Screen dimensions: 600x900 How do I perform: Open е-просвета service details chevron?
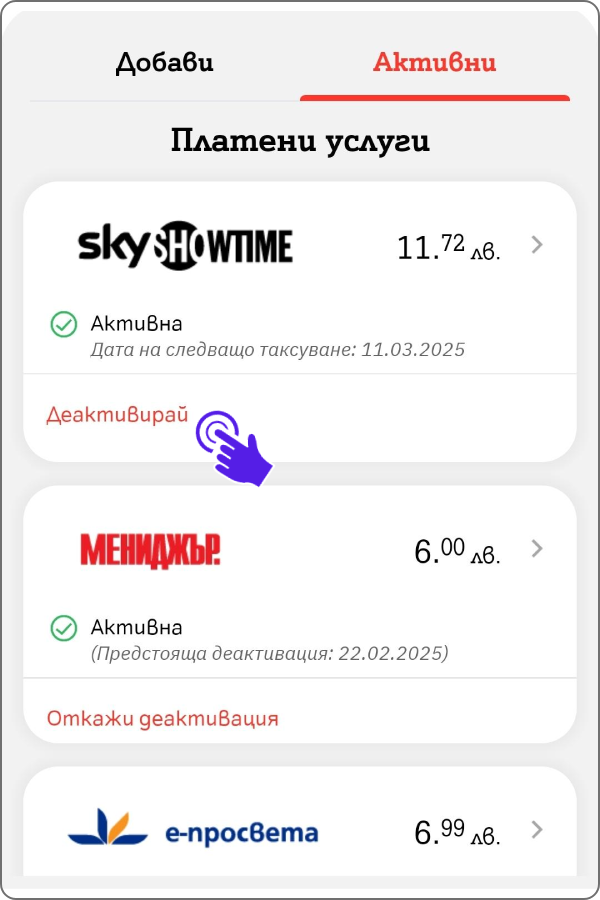click(x=537, y=829)
